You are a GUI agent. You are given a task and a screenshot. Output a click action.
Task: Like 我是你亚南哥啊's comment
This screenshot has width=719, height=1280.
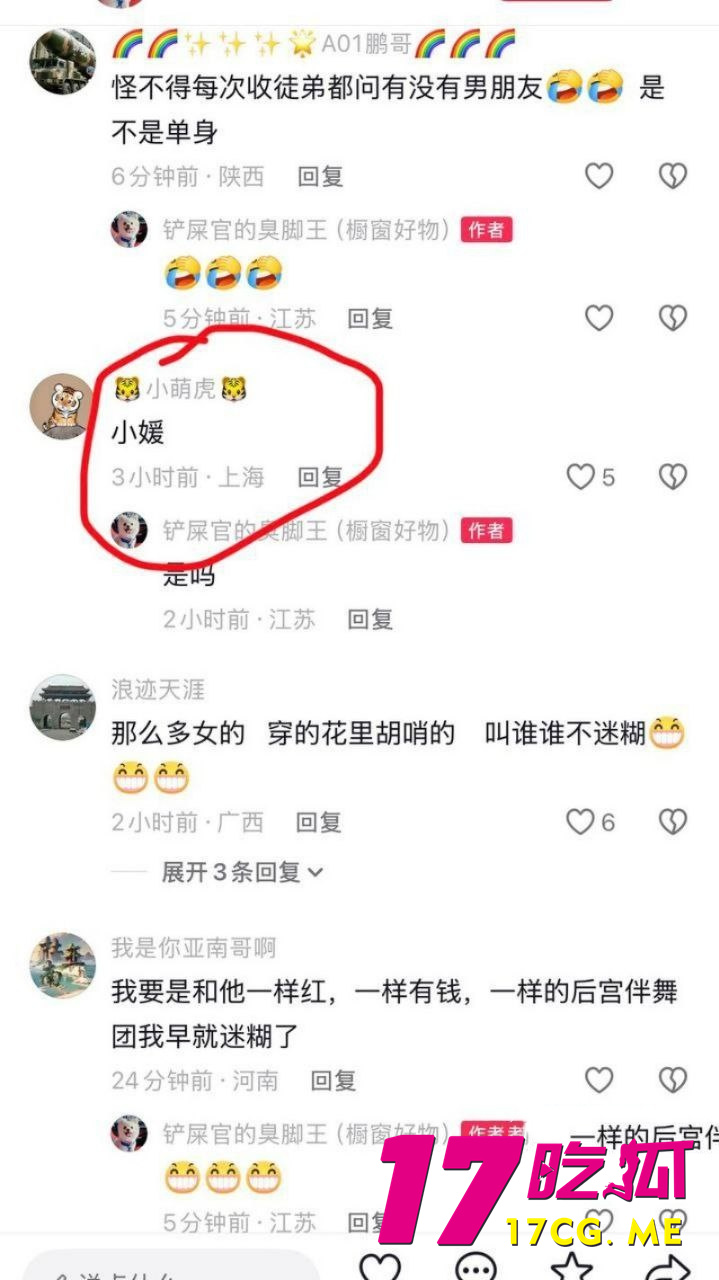click(x=598, y=1080)
